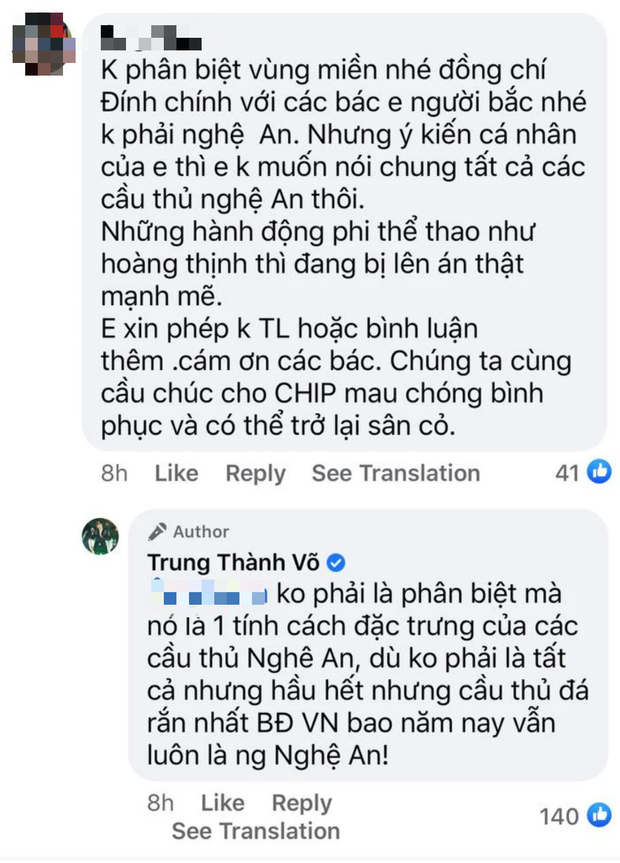Reply to Trung Thành Võ's comment

(x=301, y=803)
